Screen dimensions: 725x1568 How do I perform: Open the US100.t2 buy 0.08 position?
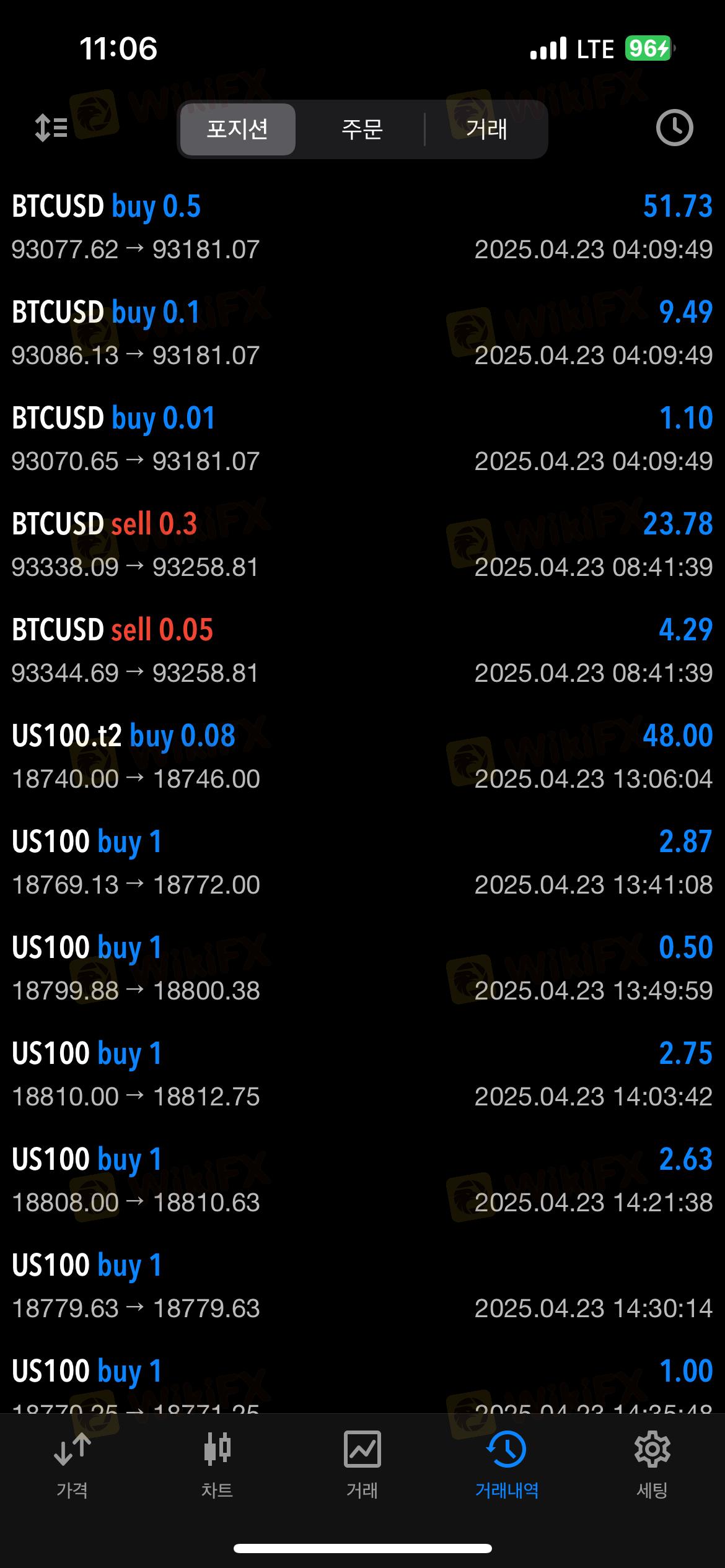[362, 757]
